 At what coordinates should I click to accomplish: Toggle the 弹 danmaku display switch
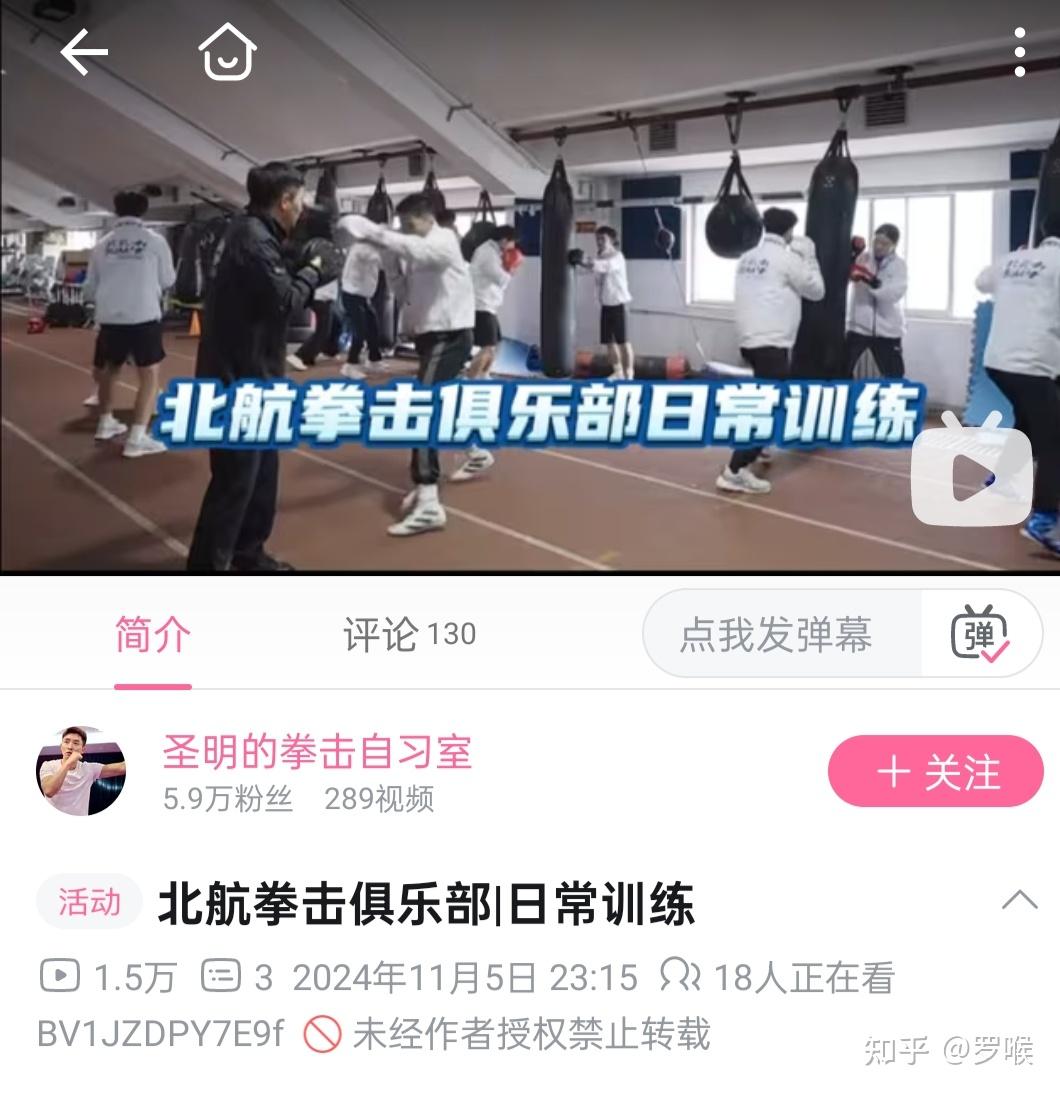click(980, 635)
